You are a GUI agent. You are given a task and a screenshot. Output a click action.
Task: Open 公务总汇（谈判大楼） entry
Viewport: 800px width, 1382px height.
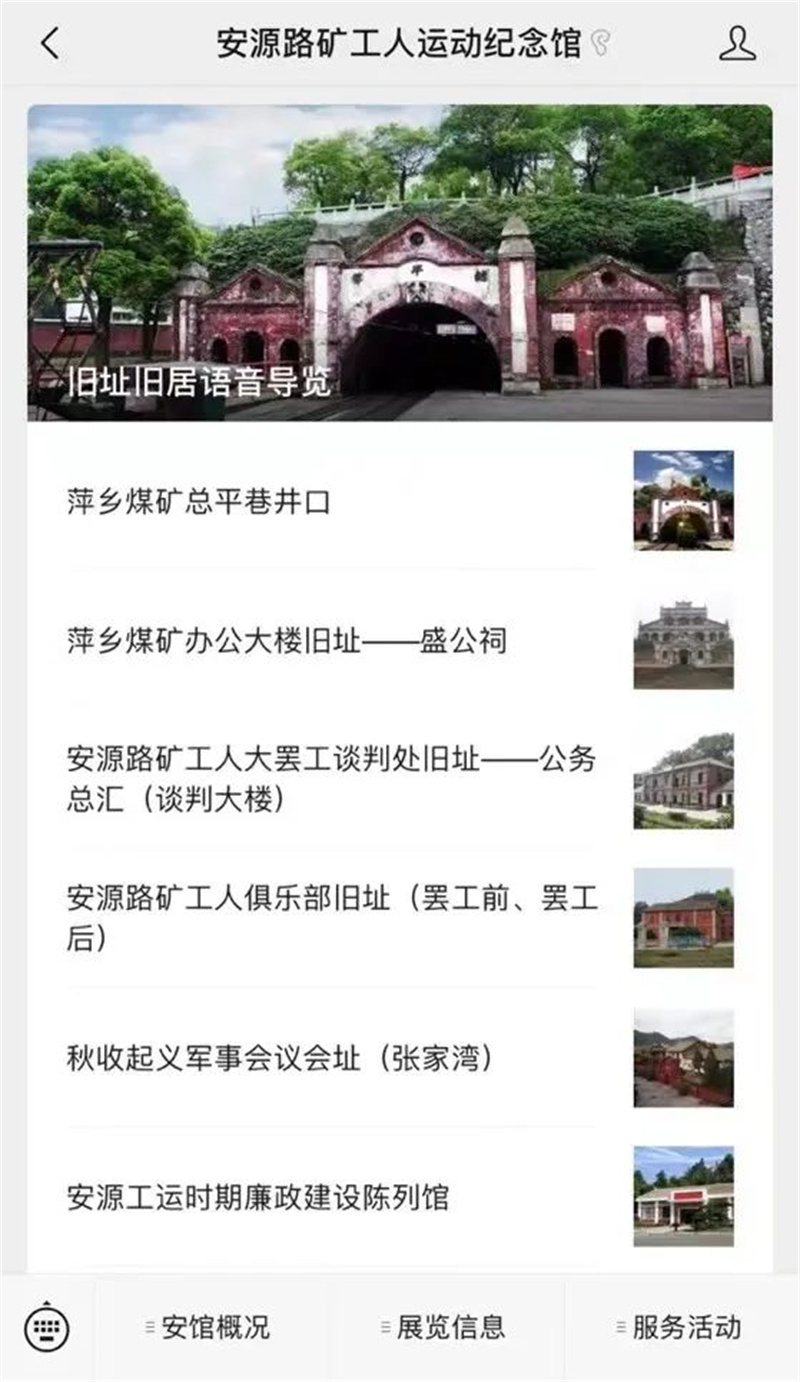[x=400, y=779]
